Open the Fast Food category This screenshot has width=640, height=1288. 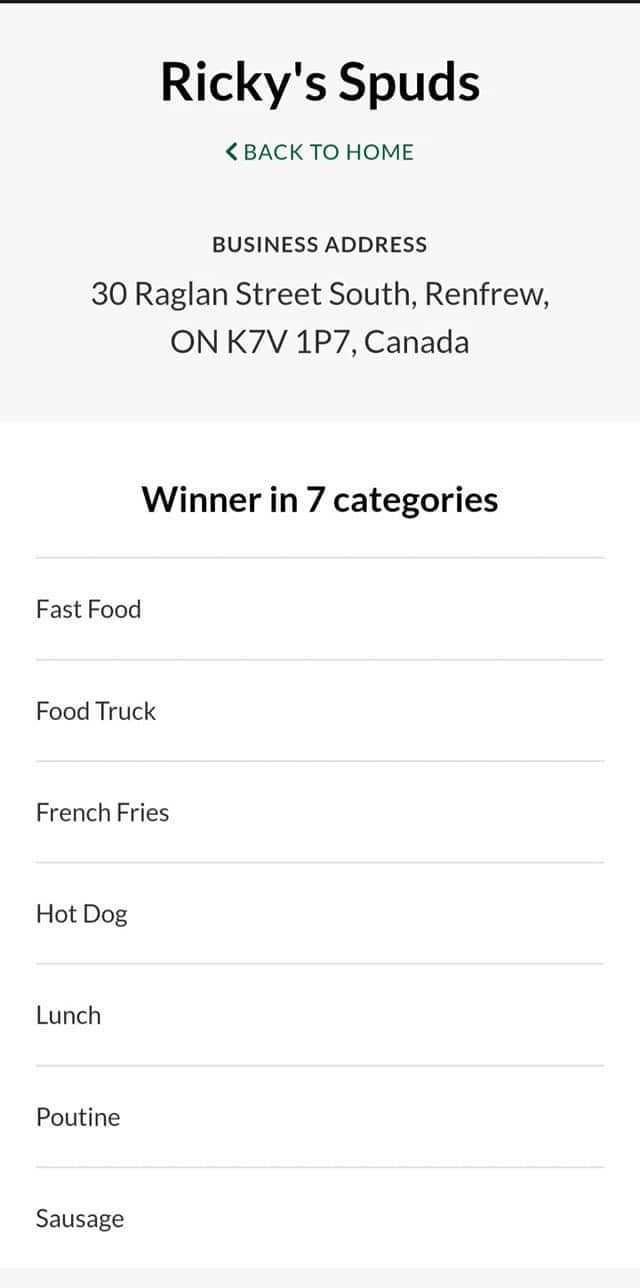(89, 609)
